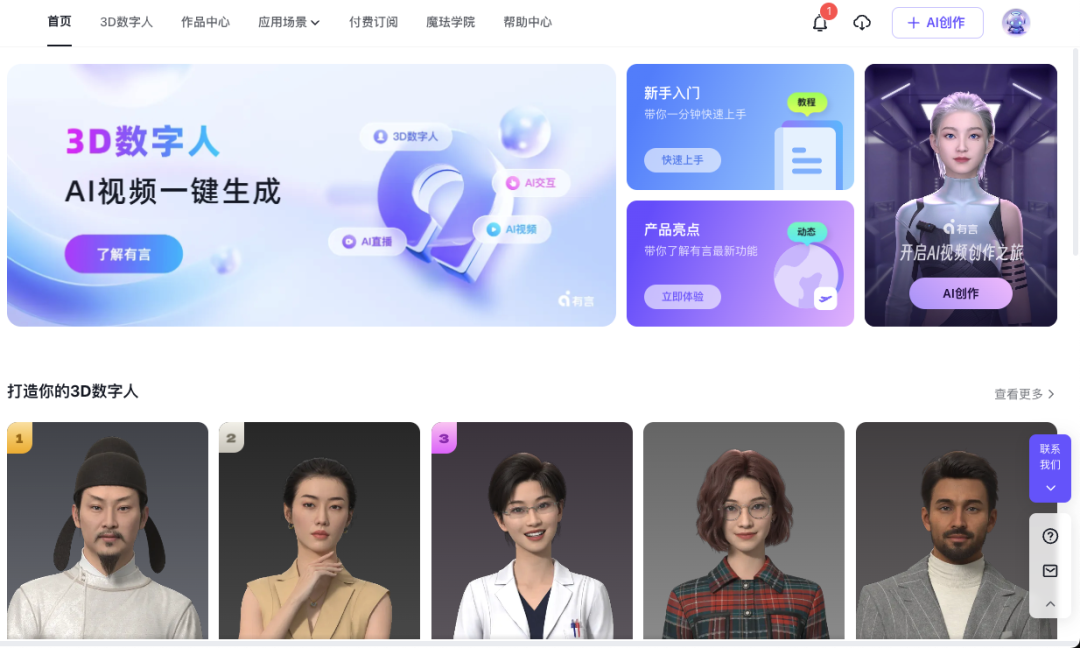Tap 立即体验 in 产品亮点 card

tap(682, 296)
